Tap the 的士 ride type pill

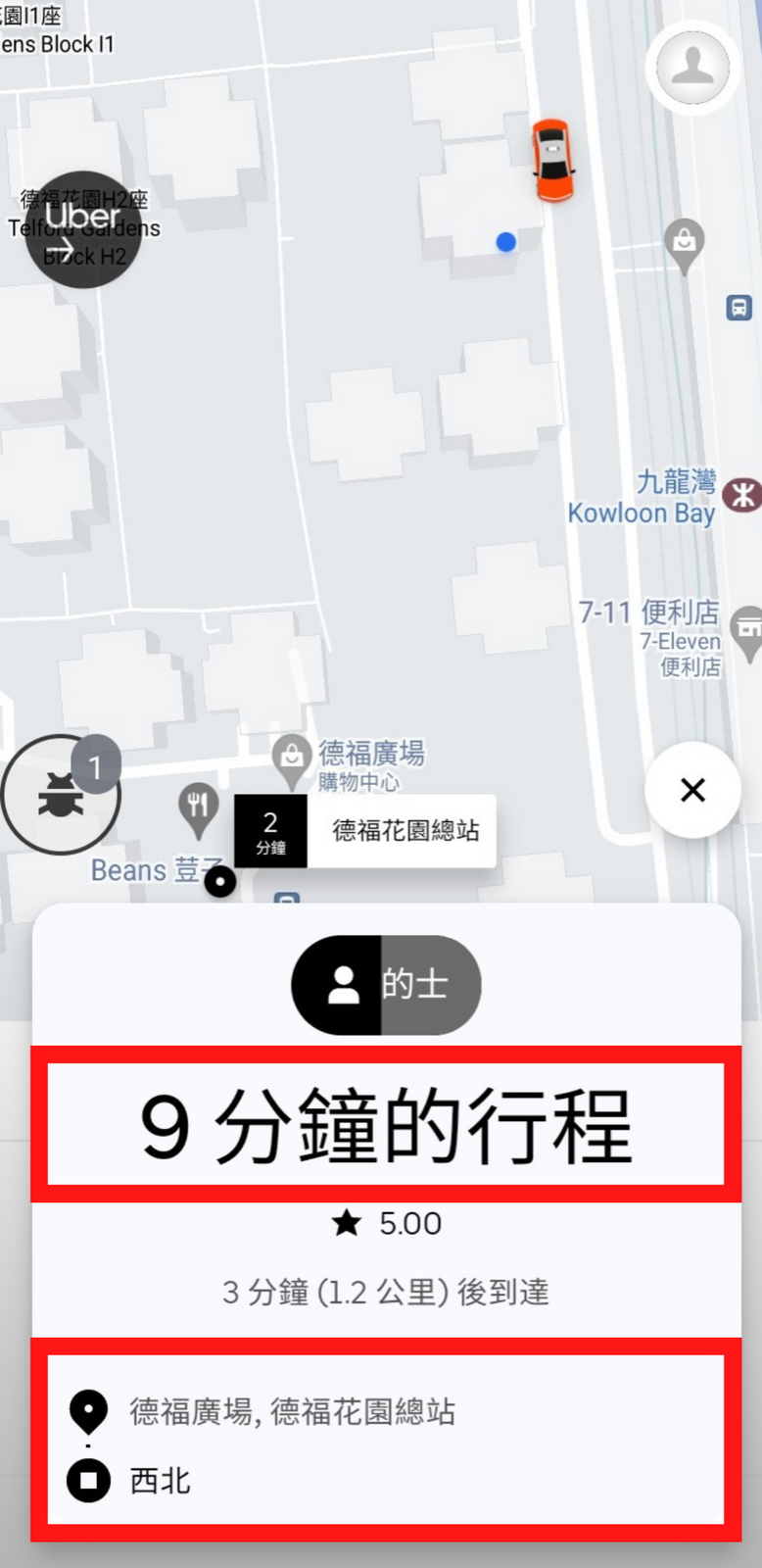386,985
